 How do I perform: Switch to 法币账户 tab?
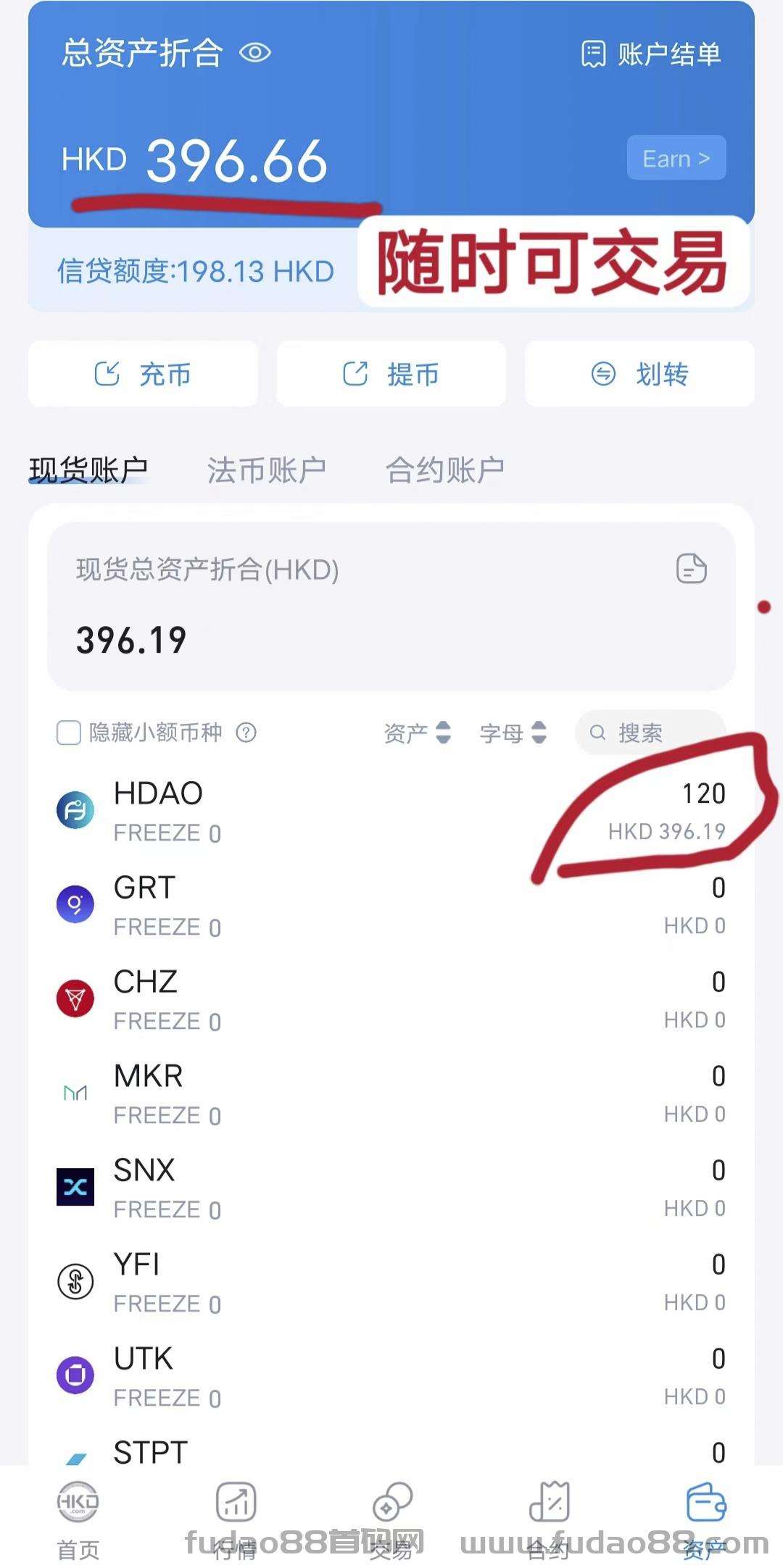pos(266,470)
